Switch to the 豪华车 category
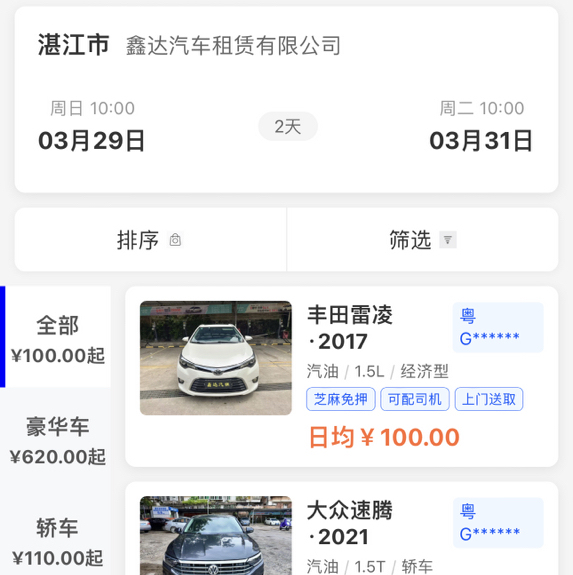This screenshot has width=573, height=575. (x=58, y=438)
